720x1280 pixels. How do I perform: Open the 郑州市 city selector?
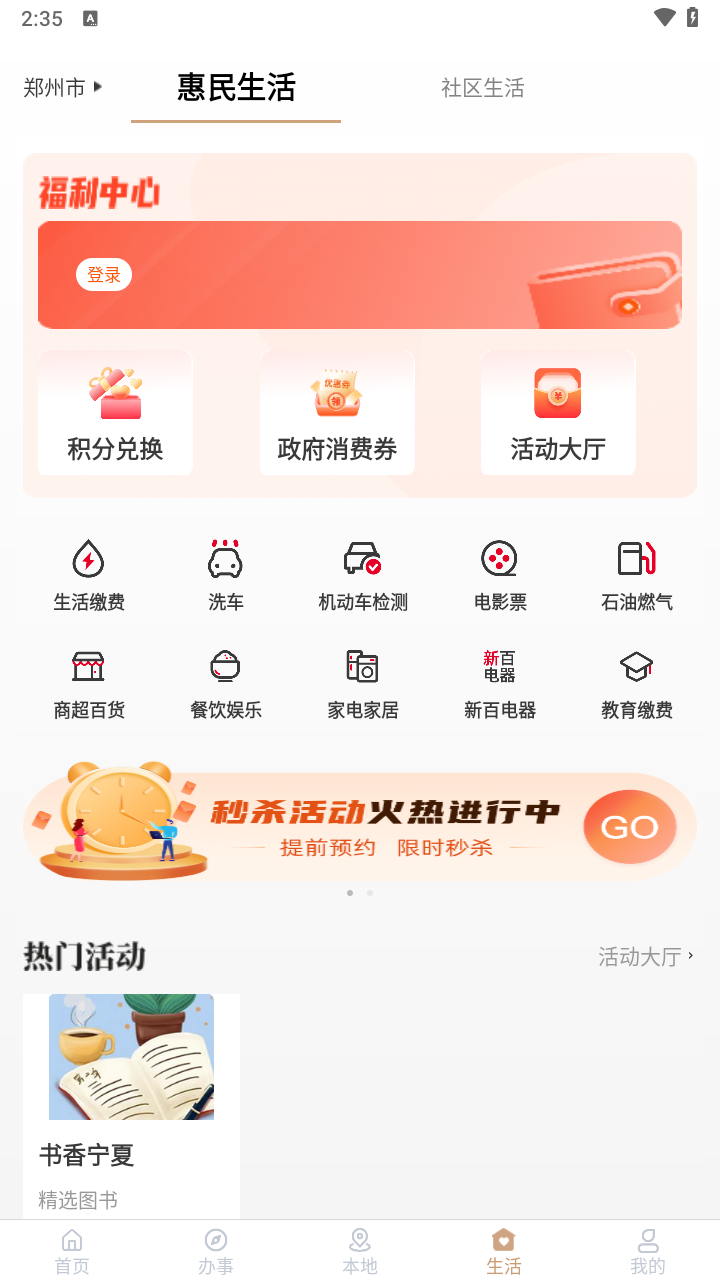(x=63, y=88)
